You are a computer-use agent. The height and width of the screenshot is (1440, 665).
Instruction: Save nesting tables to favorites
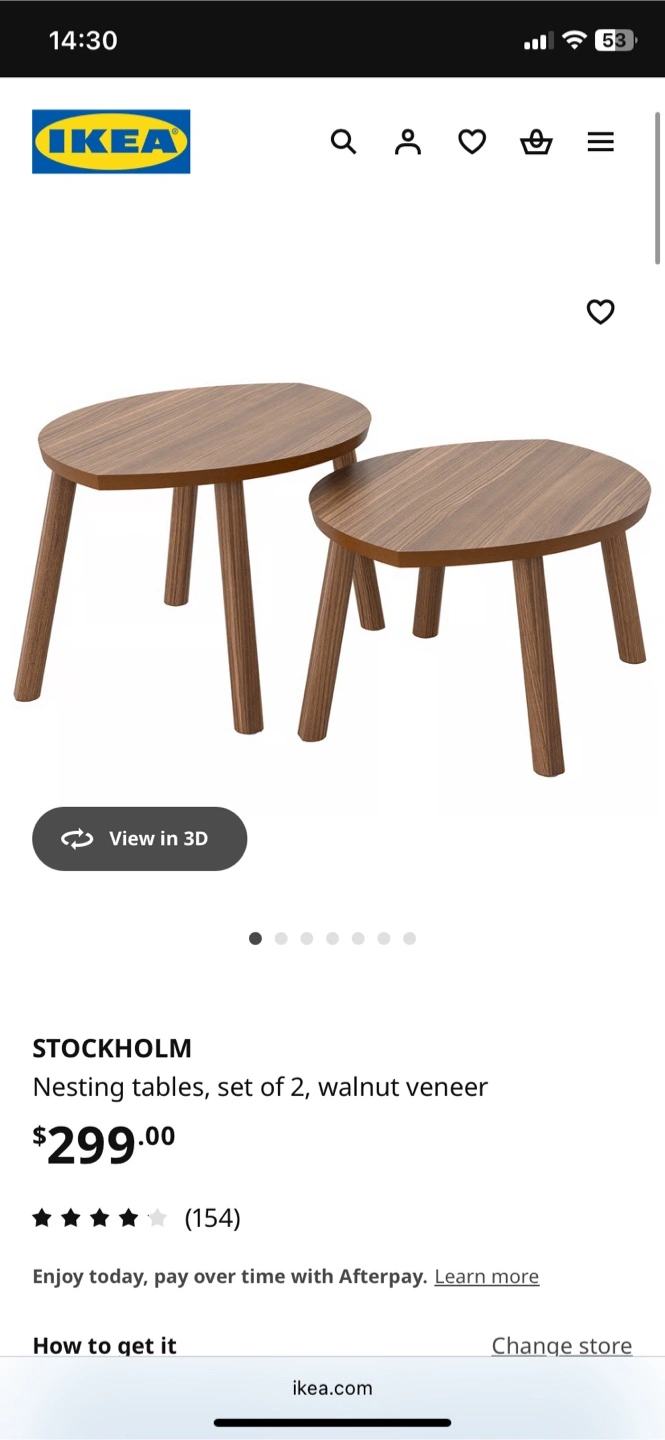pyautogui.click(x=600, y=312)
